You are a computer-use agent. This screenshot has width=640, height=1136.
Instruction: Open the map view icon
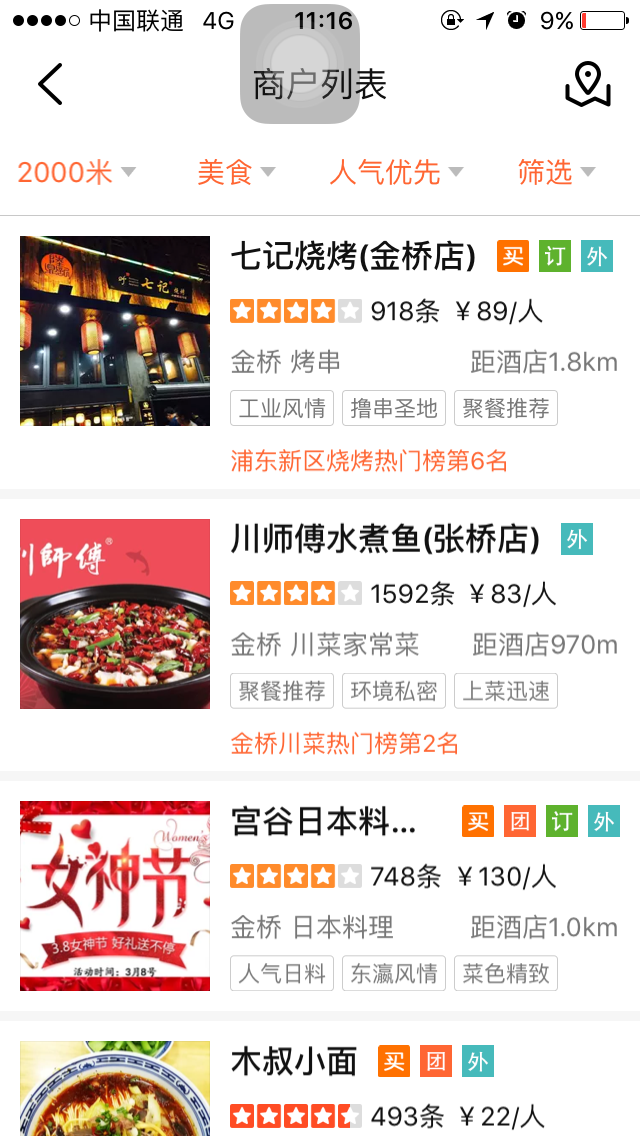click(587, 84)
